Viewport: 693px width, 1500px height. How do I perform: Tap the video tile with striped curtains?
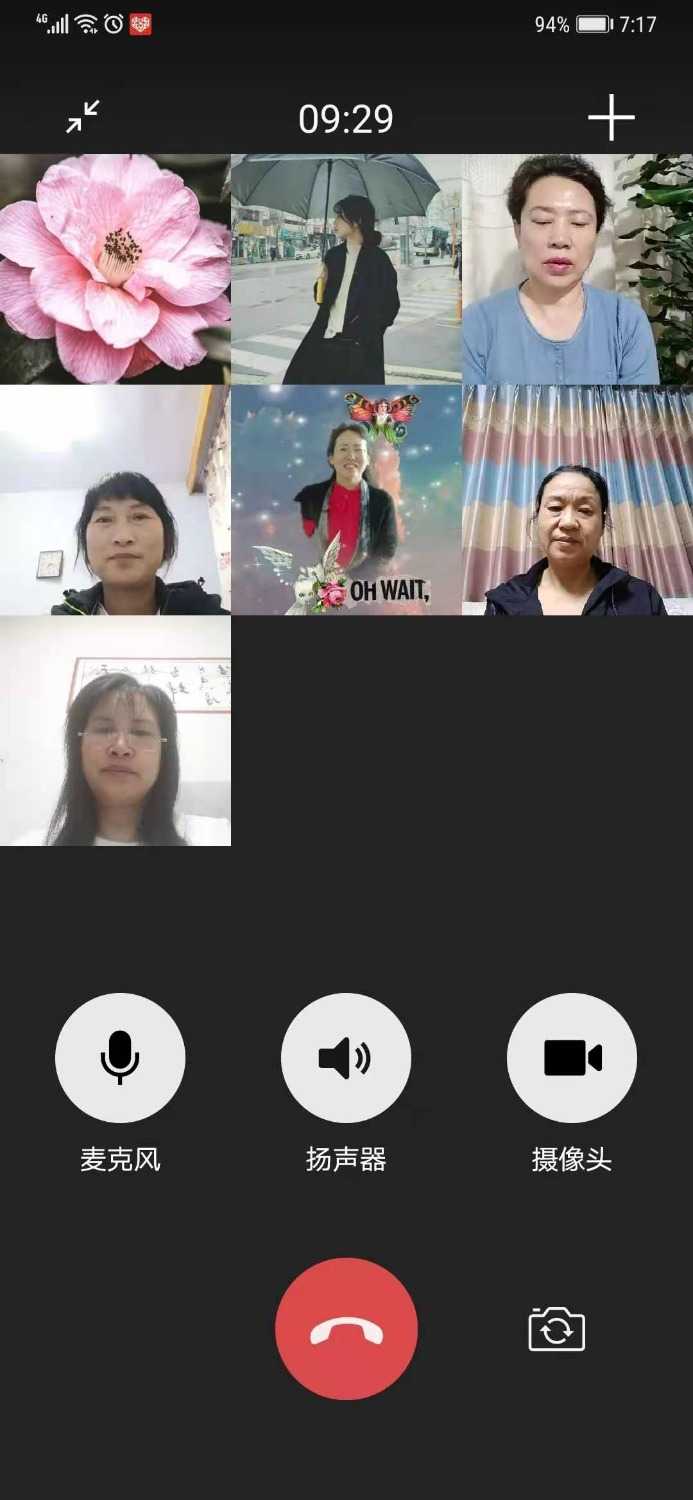click(x=577, y=500)
